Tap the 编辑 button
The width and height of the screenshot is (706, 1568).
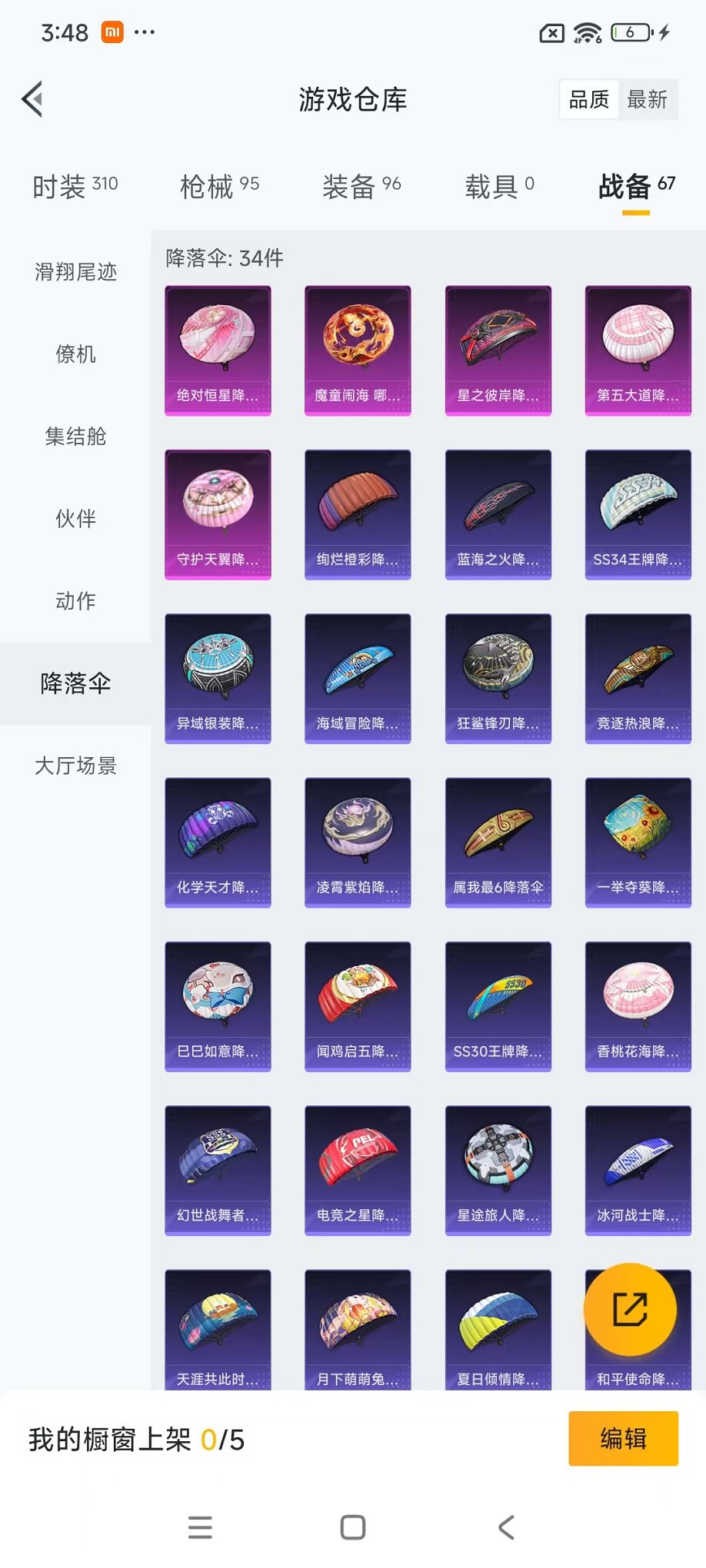623,1438
